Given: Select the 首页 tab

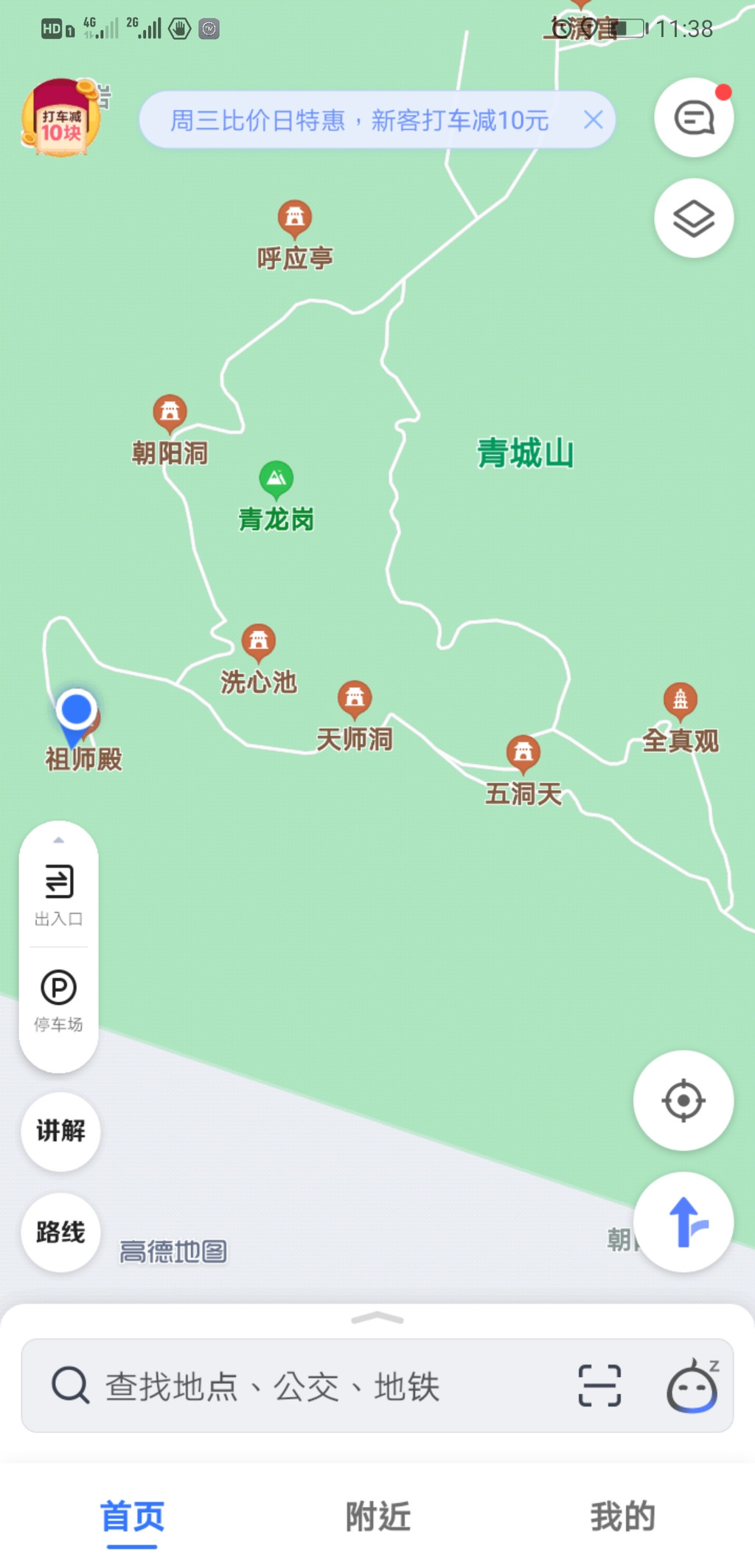Looking at the screenshot, I should coord(133,1516).
